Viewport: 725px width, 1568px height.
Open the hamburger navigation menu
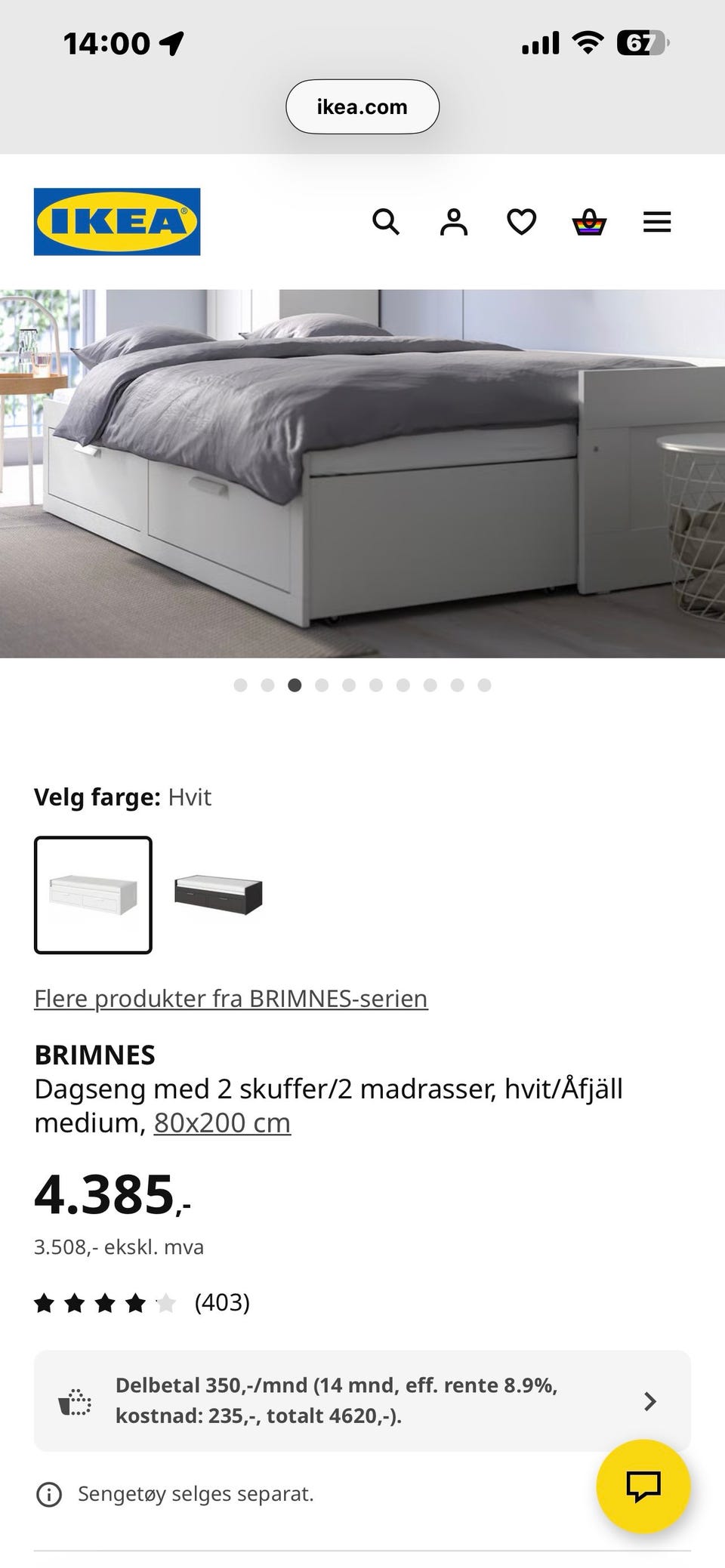click(x=656, y=222)
